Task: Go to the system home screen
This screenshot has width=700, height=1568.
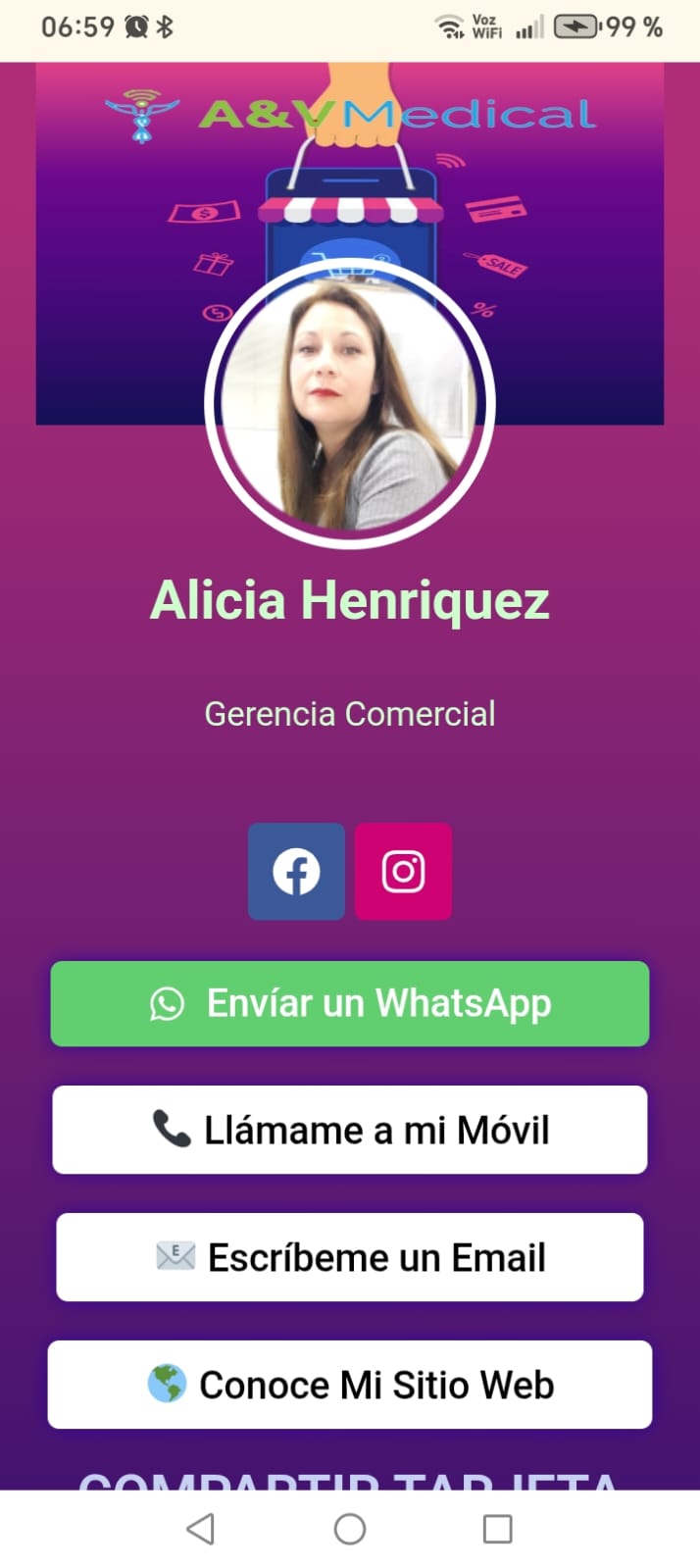Action: pos(350,1529)
